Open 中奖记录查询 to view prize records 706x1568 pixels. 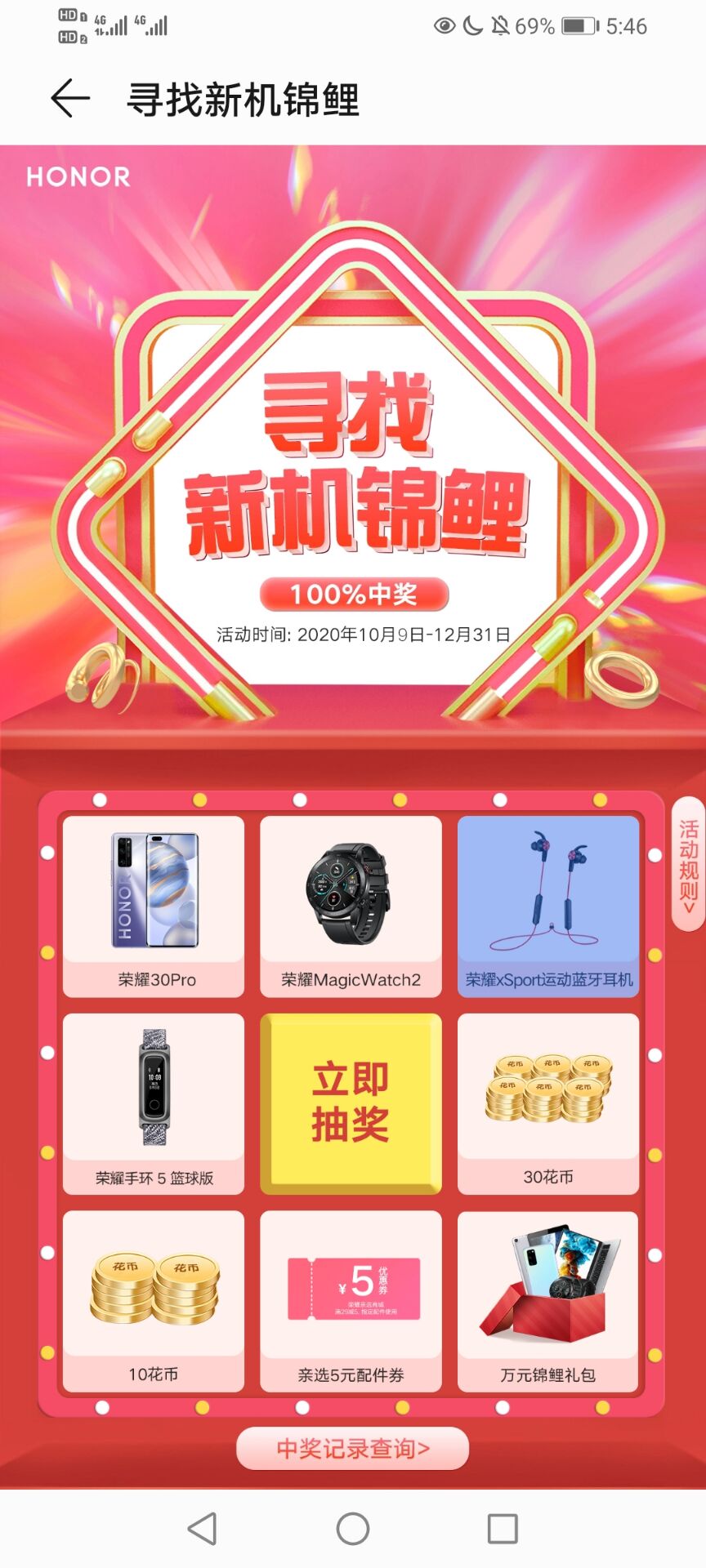click(x=352, y=1448)
